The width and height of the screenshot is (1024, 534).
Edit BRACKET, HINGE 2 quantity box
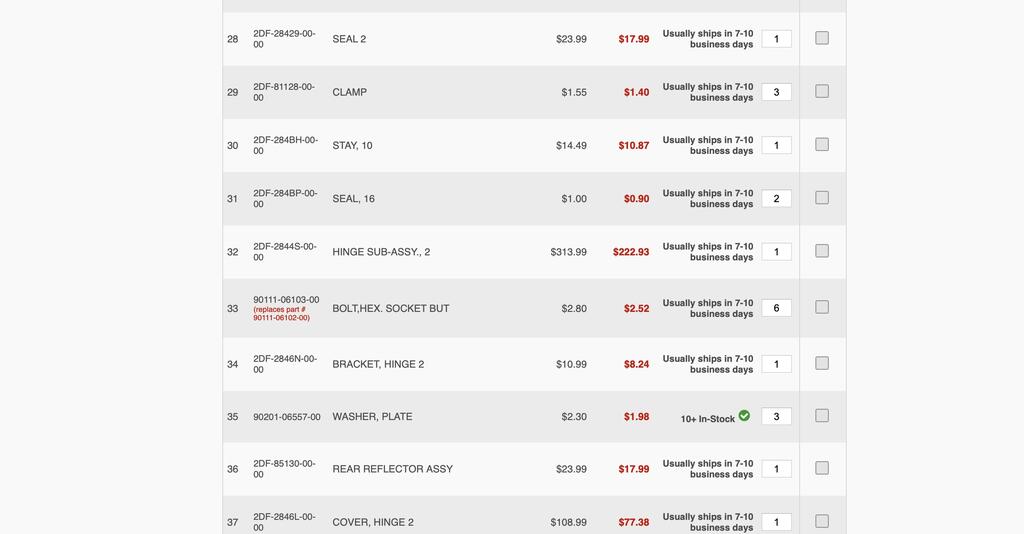click(776, 364)
